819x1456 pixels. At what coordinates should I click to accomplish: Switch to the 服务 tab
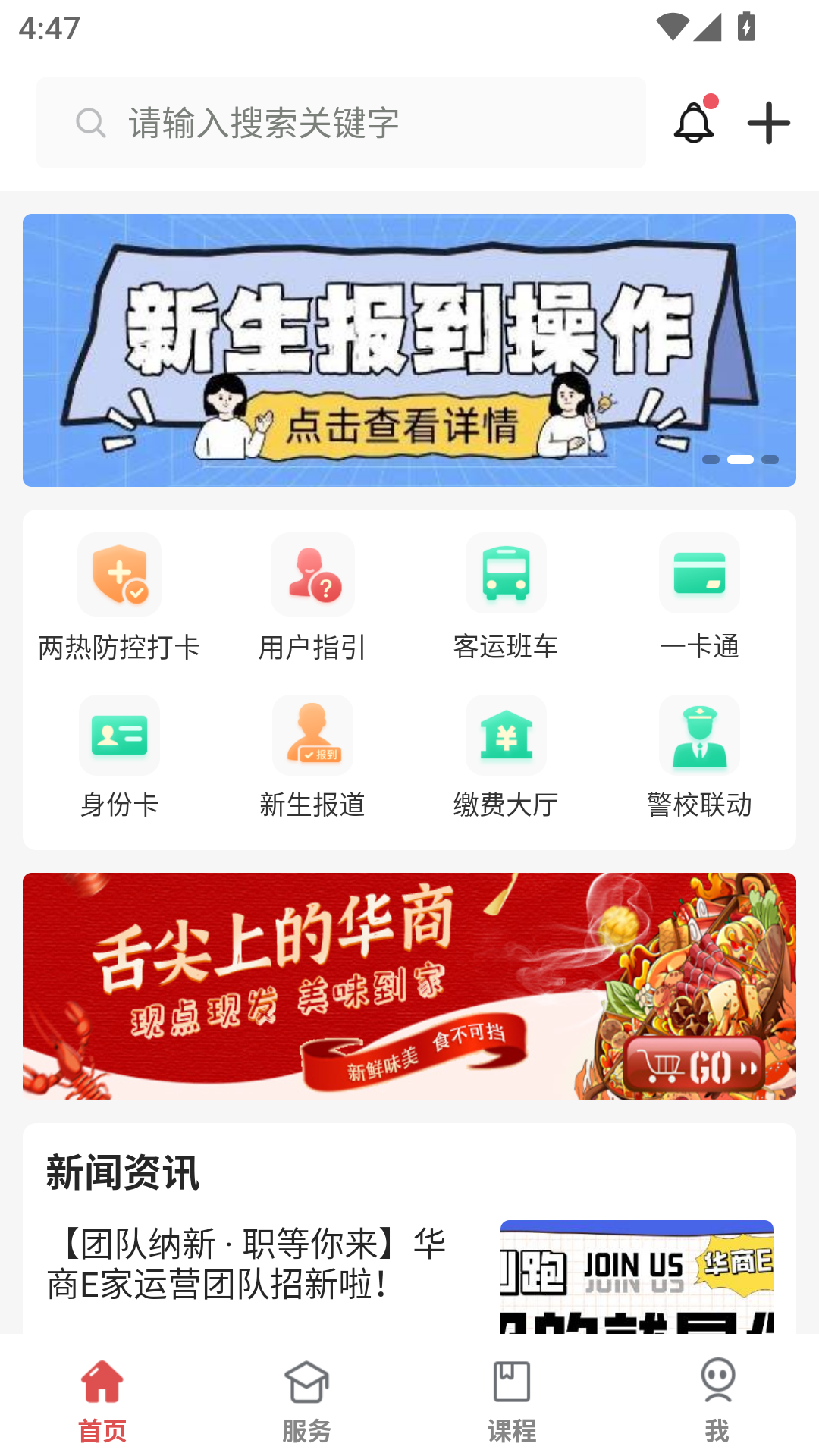pos(307,1400)
